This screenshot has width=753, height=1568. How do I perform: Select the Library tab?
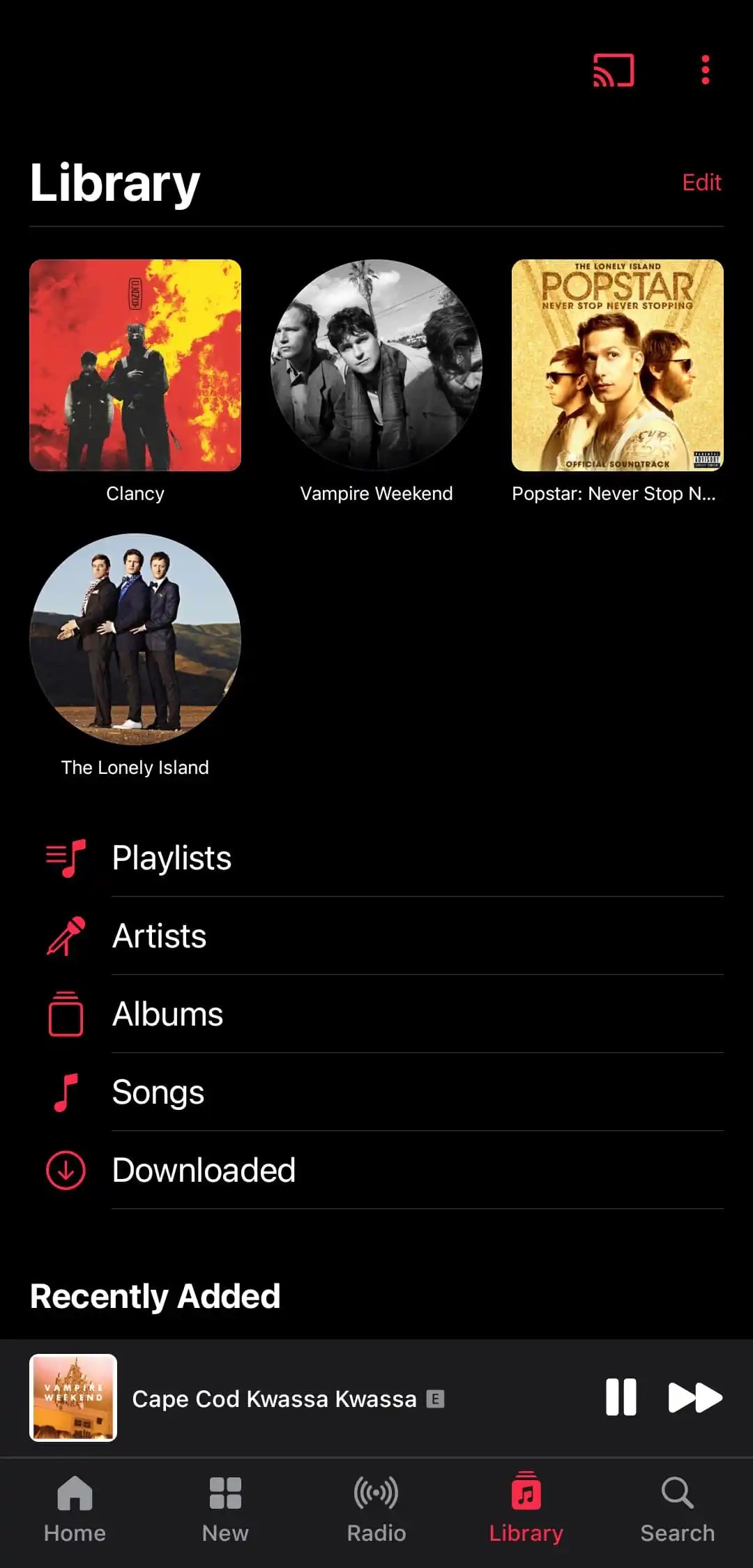(526, 1510)
